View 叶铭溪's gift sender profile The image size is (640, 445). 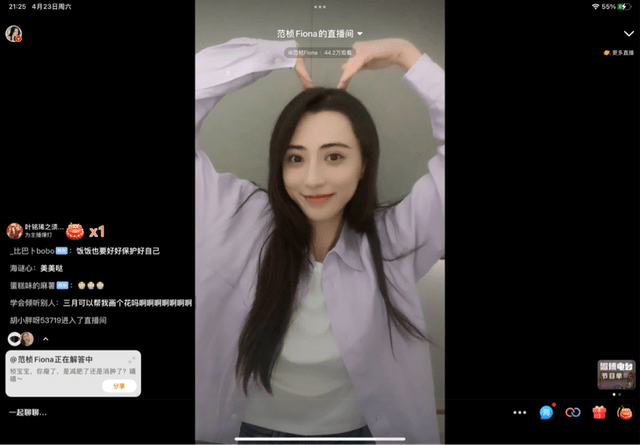tap(14, 231)
